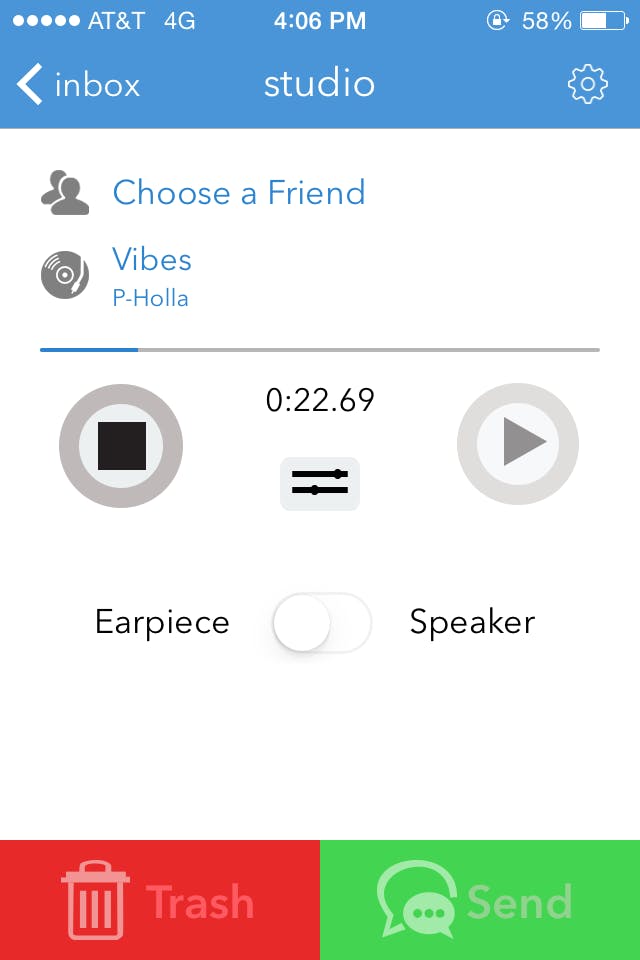Open the settings gear
Viewport: 640px width, 960px height.
pos(587,85)
